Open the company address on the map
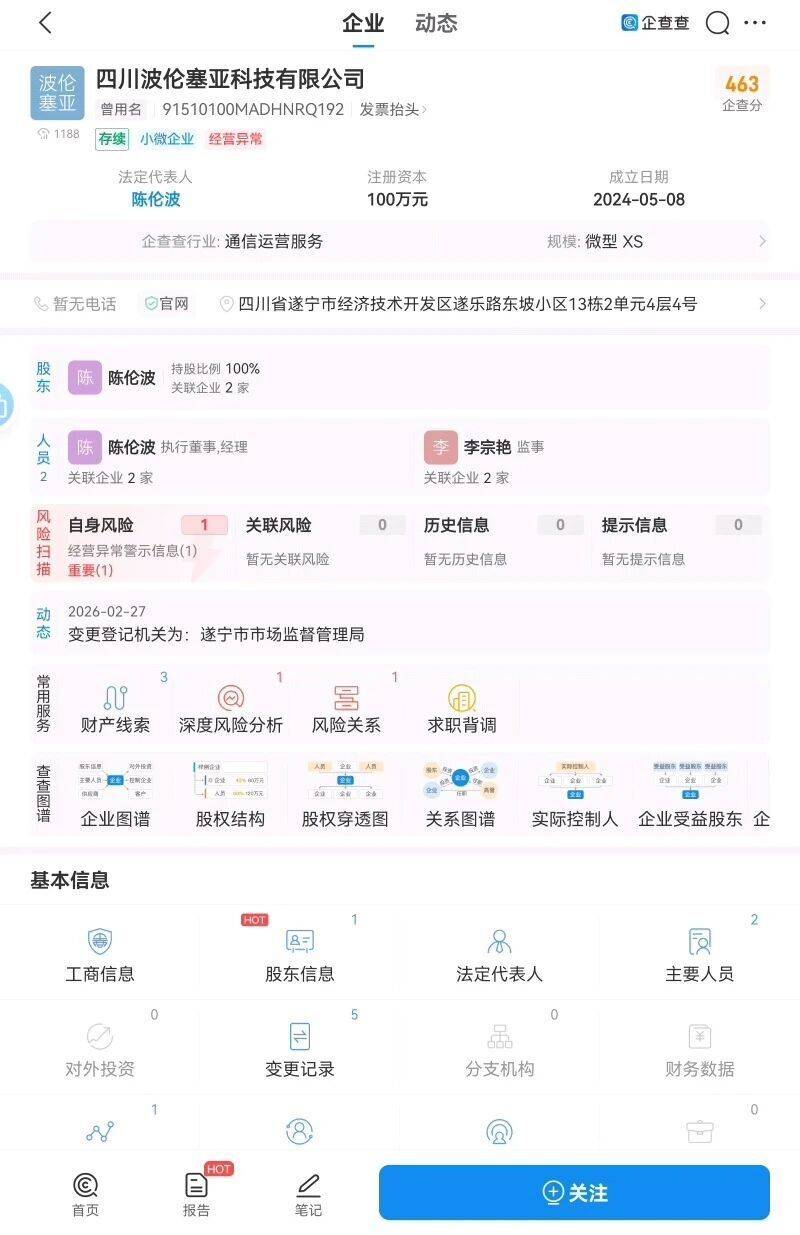 [x=466, y=304]
